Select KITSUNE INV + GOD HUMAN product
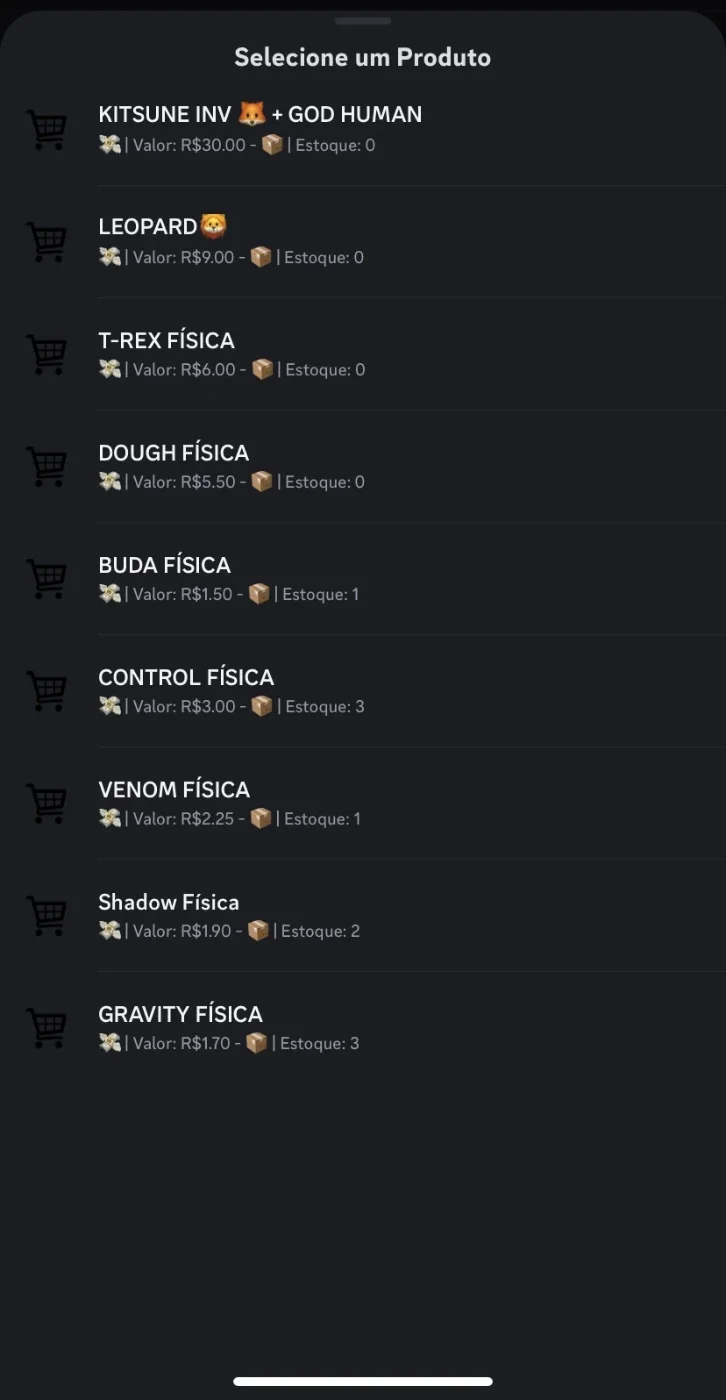Viewport: 726px width, 1400px height. coord(363,129)
